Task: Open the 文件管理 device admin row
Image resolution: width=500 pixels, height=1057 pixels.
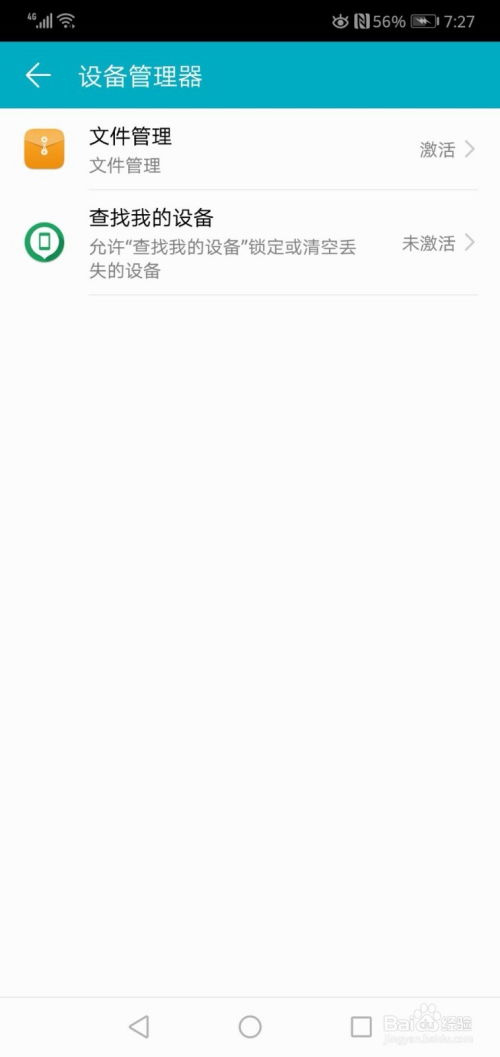Action: point(250,149)
